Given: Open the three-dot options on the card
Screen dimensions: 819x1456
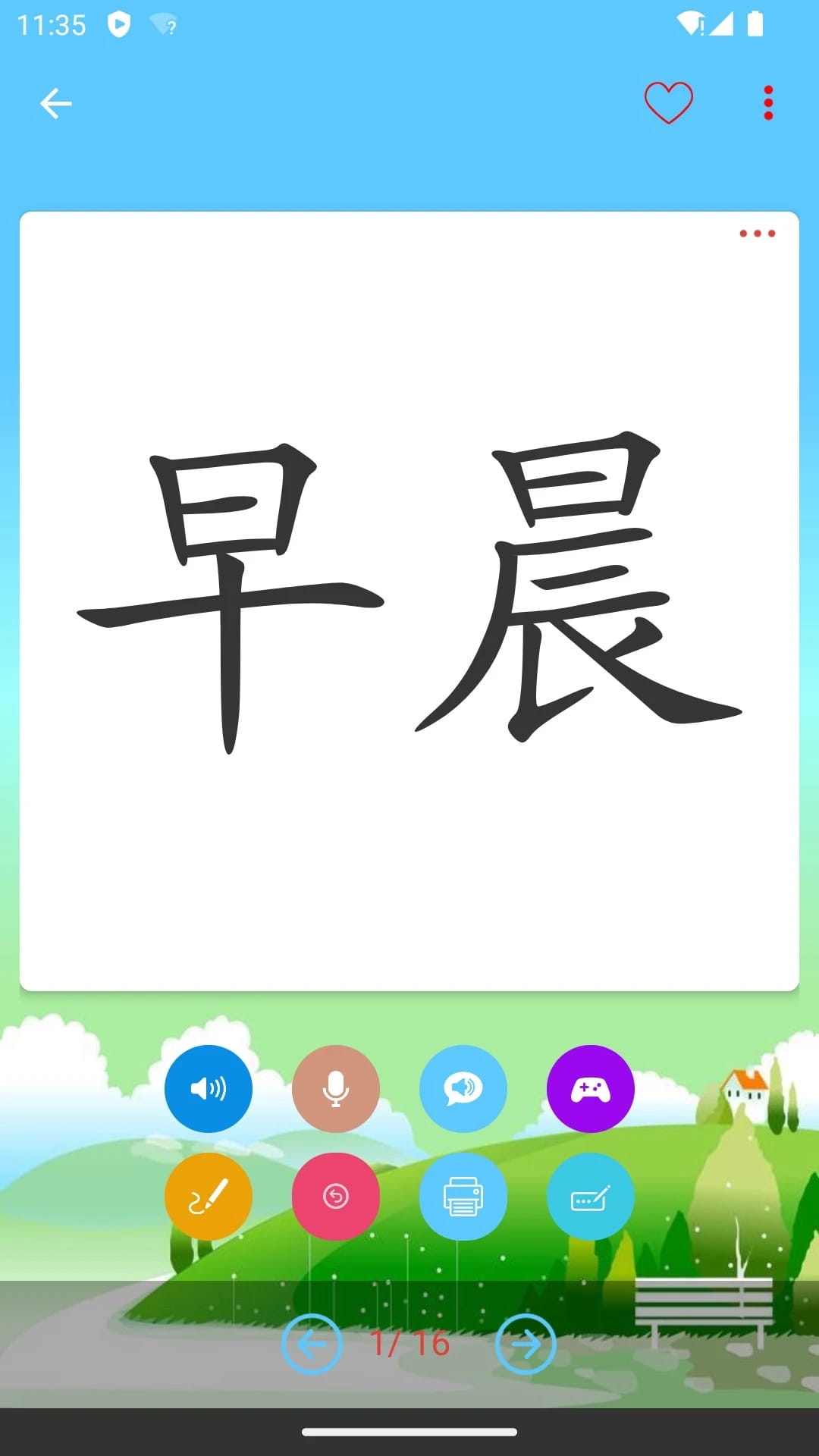Looking at the screenshot, I should [x=757, y=234].
